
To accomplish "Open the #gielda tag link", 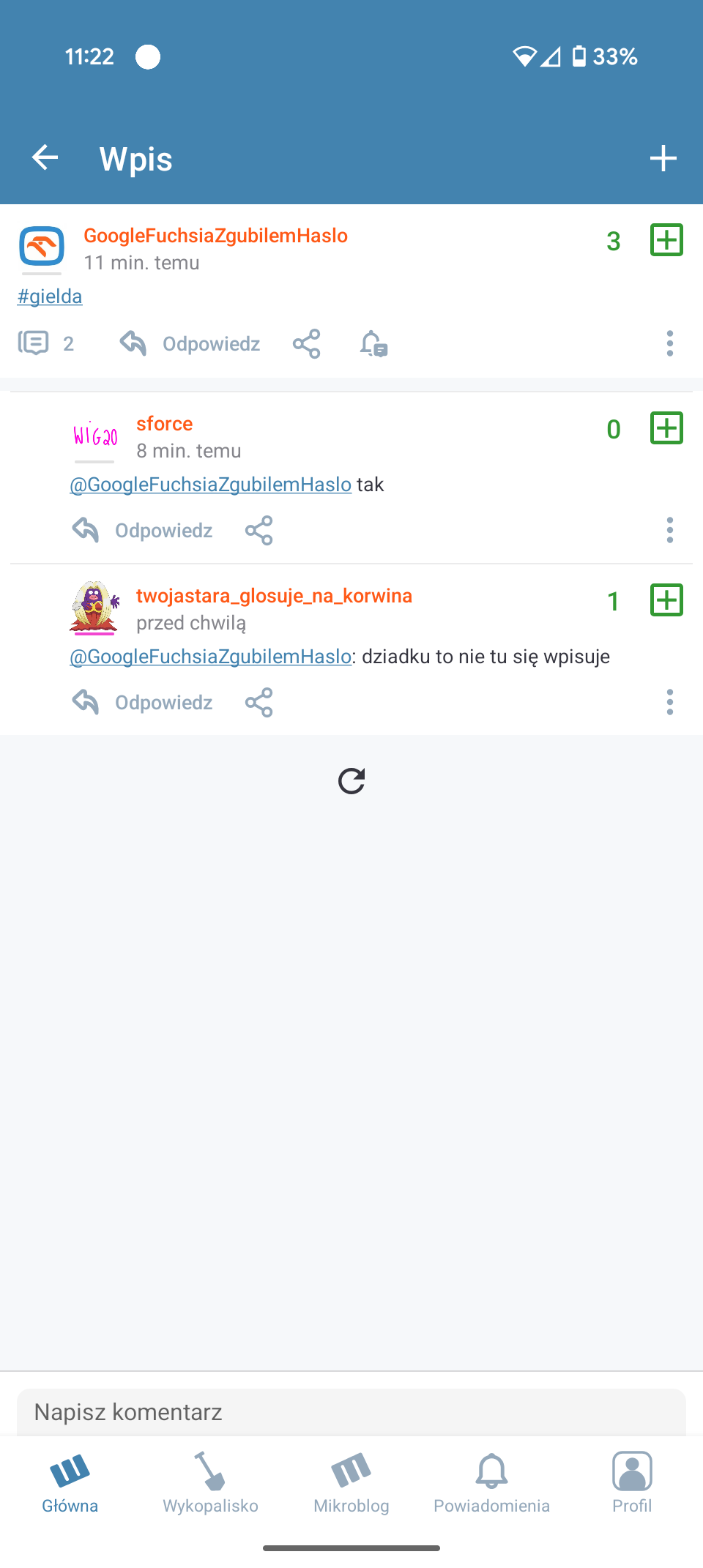I will (x=50, y=296).
